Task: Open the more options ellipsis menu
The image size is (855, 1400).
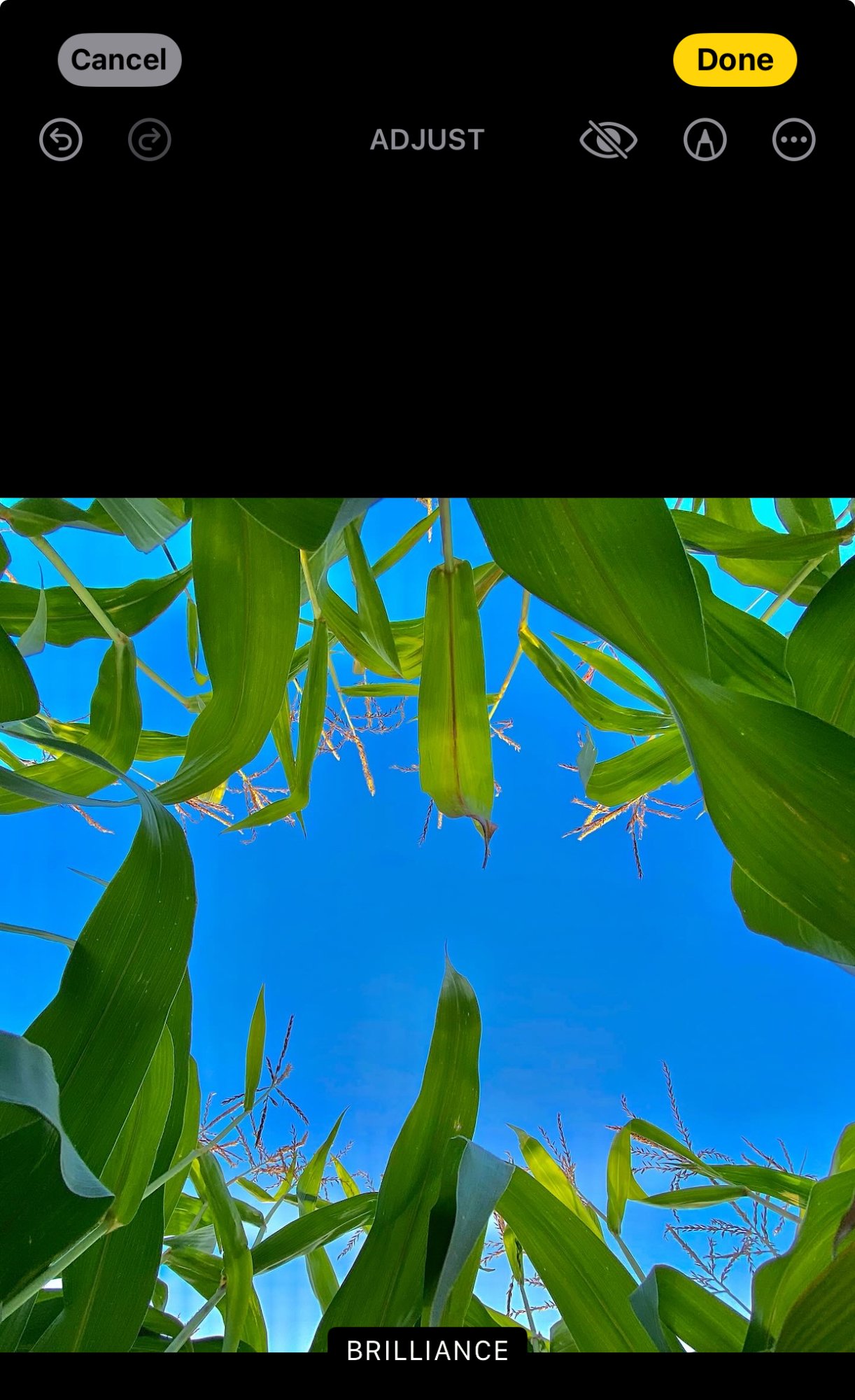Action: 793,140
